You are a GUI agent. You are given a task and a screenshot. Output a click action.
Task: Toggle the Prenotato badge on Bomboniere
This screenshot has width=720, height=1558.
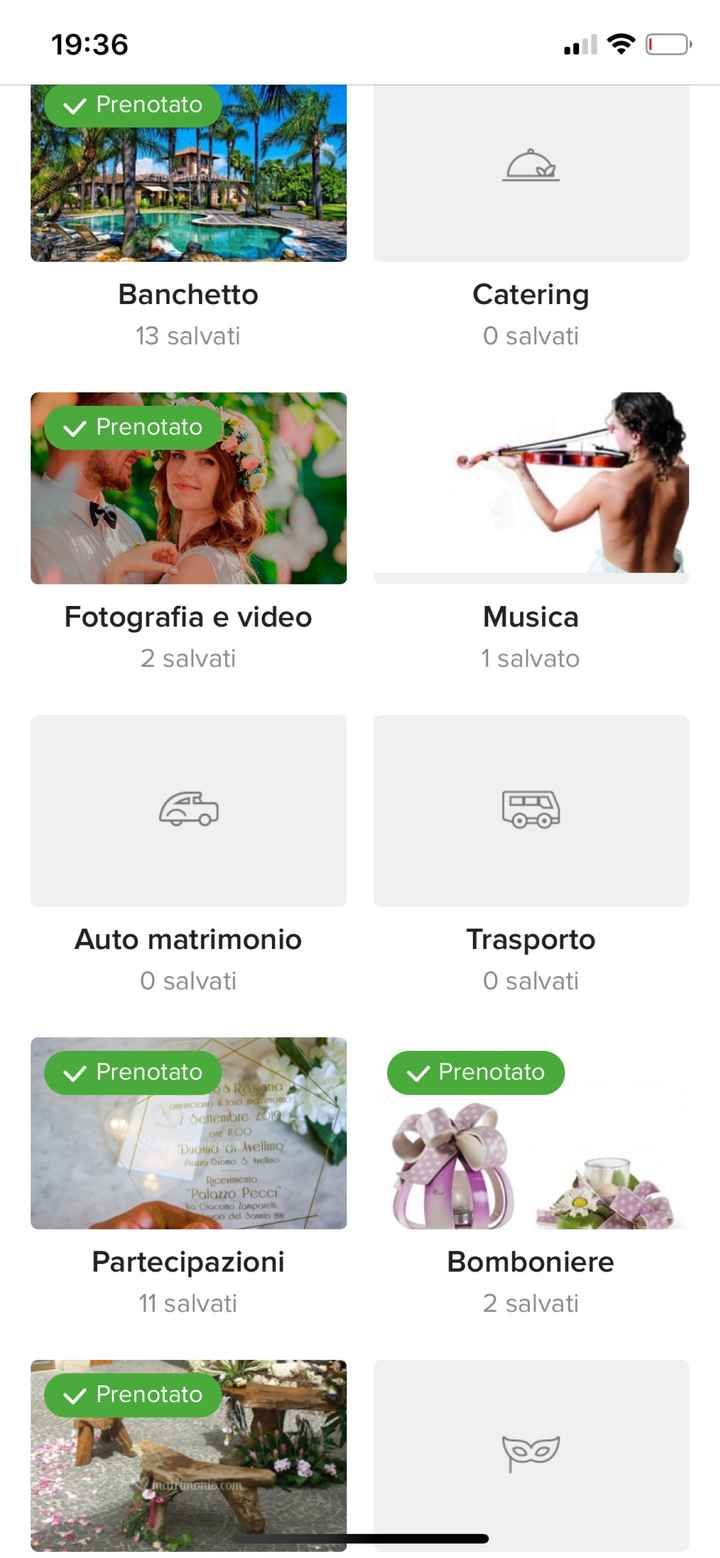coord(475,1072)
